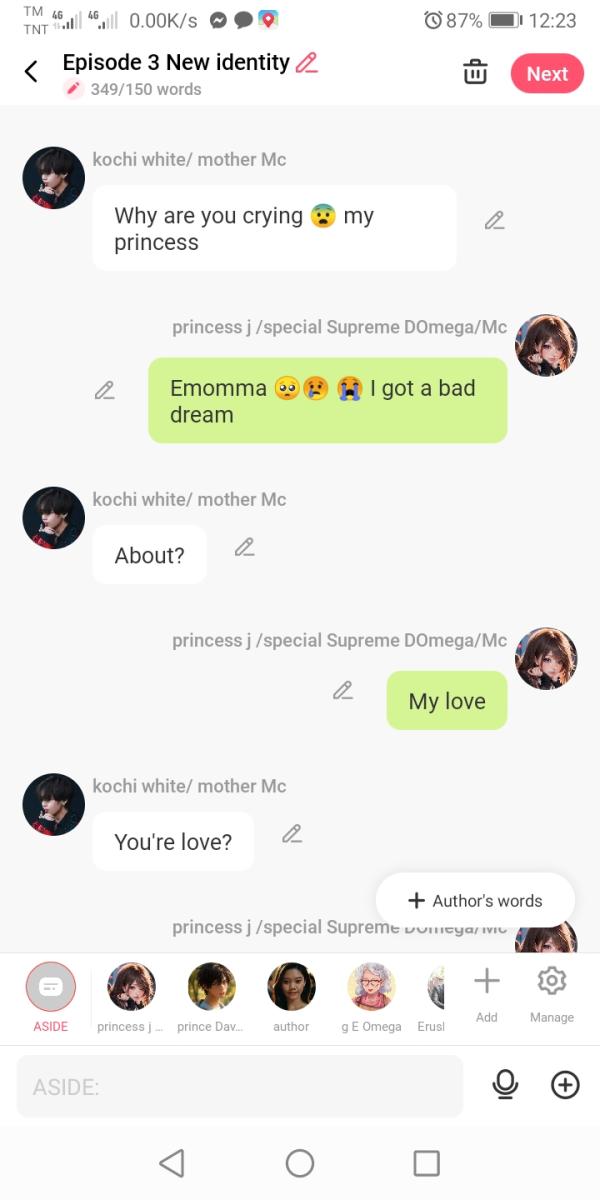Edit the 'I got a bad dream' message
This screenshot has height=1200, width=600.
(x=104, y=391)
